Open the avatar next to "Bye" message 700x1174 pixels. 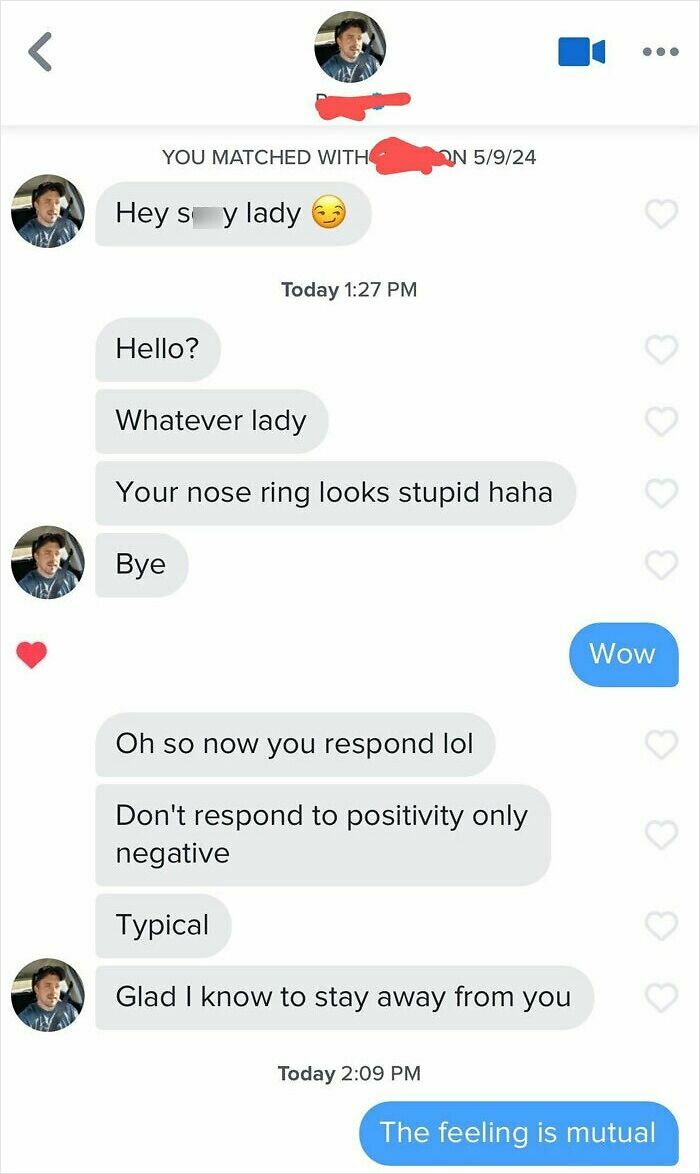[x=48, y=562]
